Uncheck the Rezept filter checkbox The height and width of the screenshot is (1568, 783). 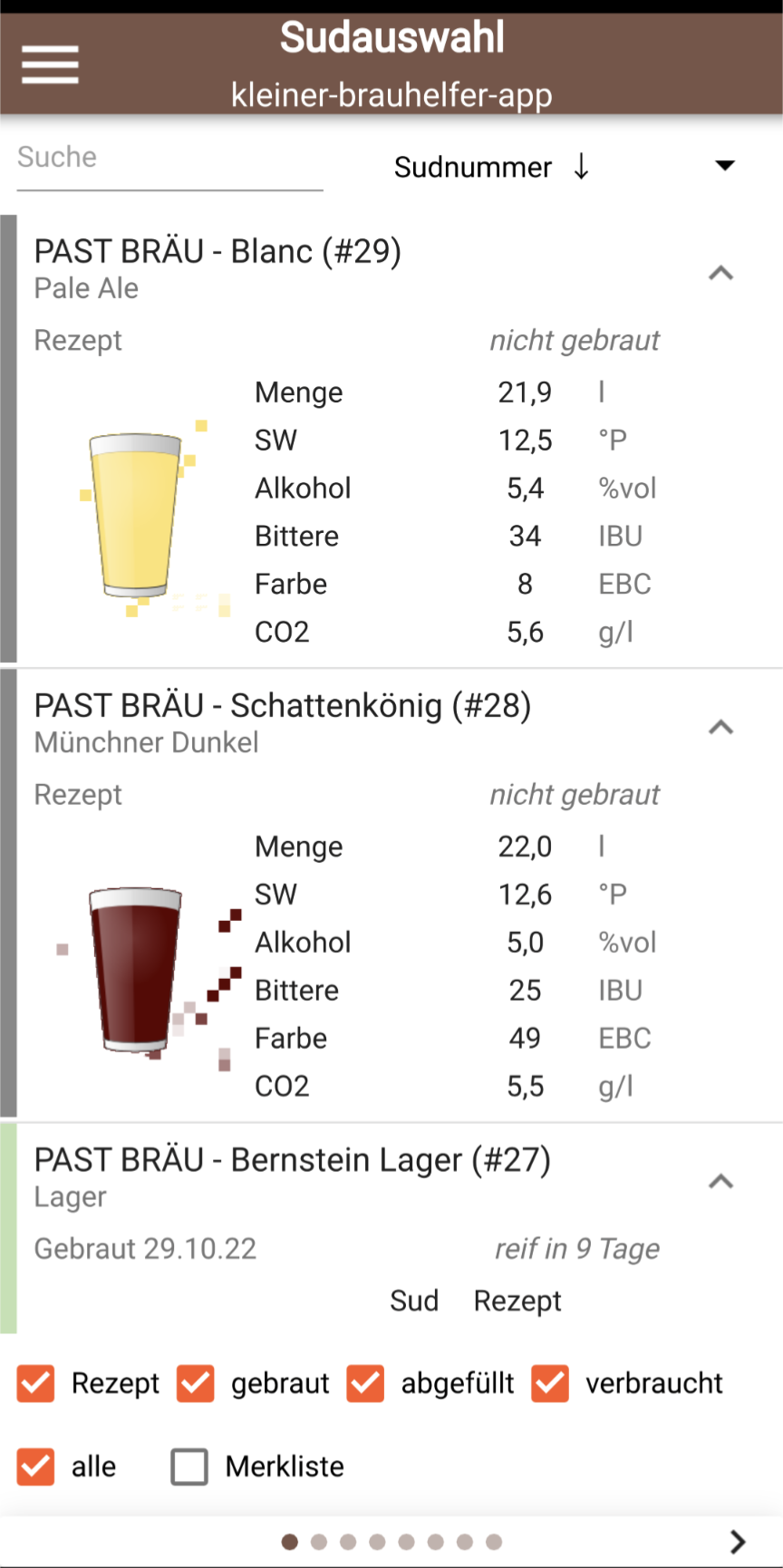(x=36, y=1383)
